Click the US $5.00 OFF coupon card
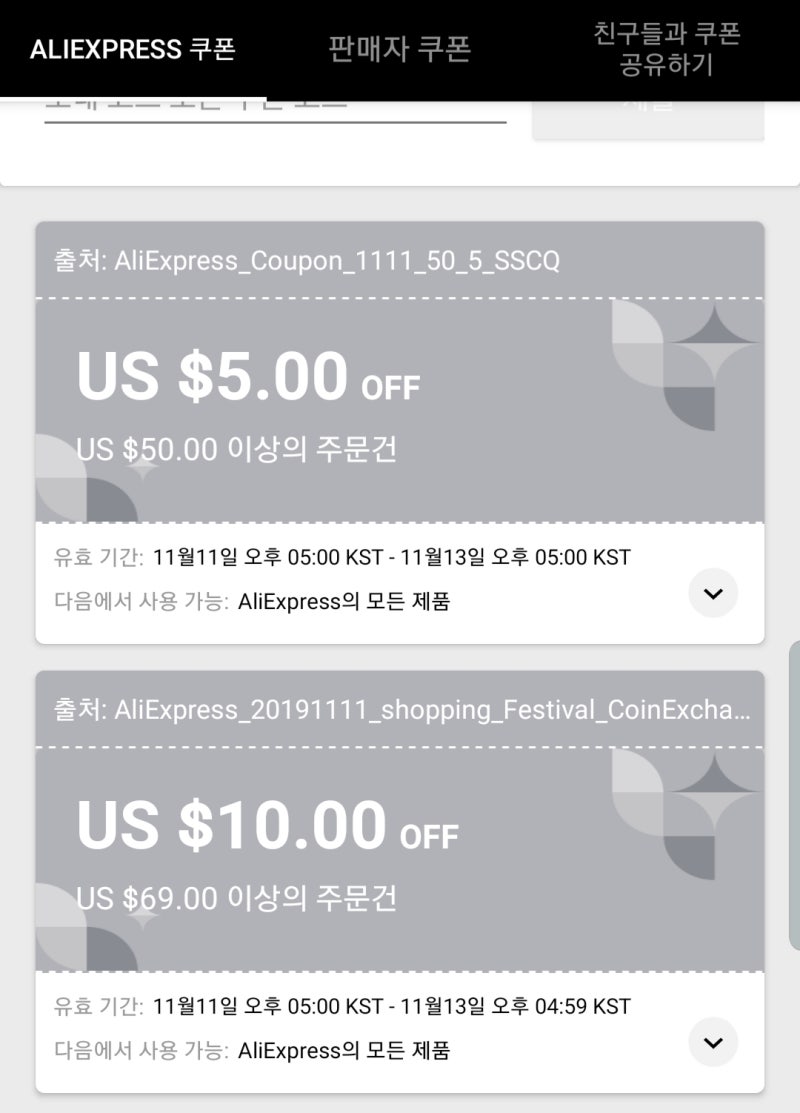 [x=400, y=410]
